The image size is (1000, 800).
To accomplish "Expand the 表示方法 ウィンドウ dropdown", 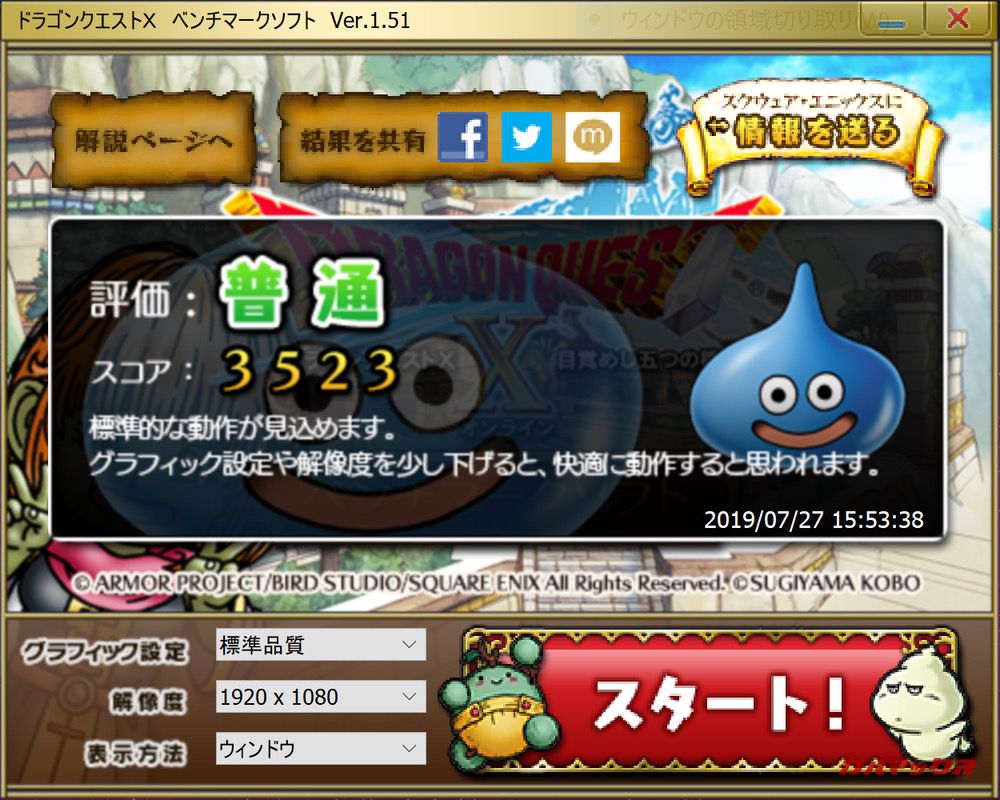I will click(321, 748).
